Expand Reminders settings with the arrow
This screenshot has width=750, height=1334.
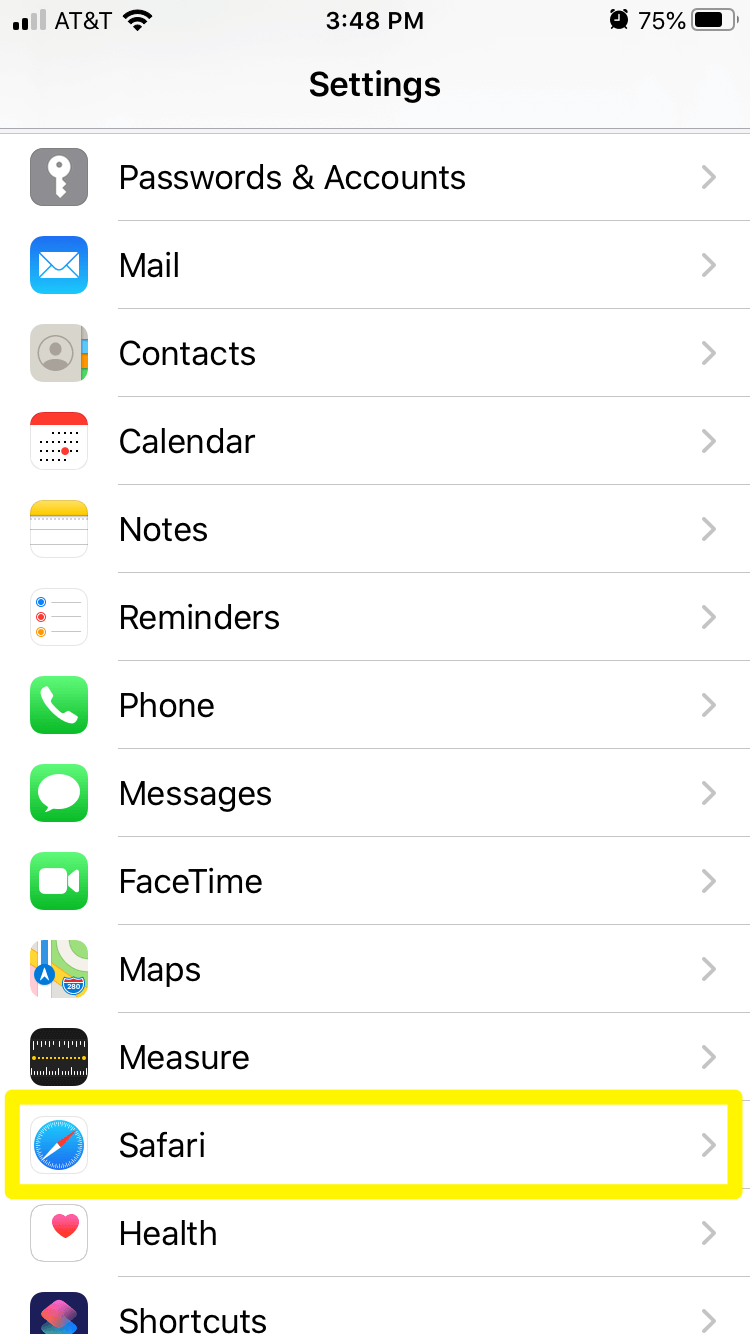[x=709, y=617]
